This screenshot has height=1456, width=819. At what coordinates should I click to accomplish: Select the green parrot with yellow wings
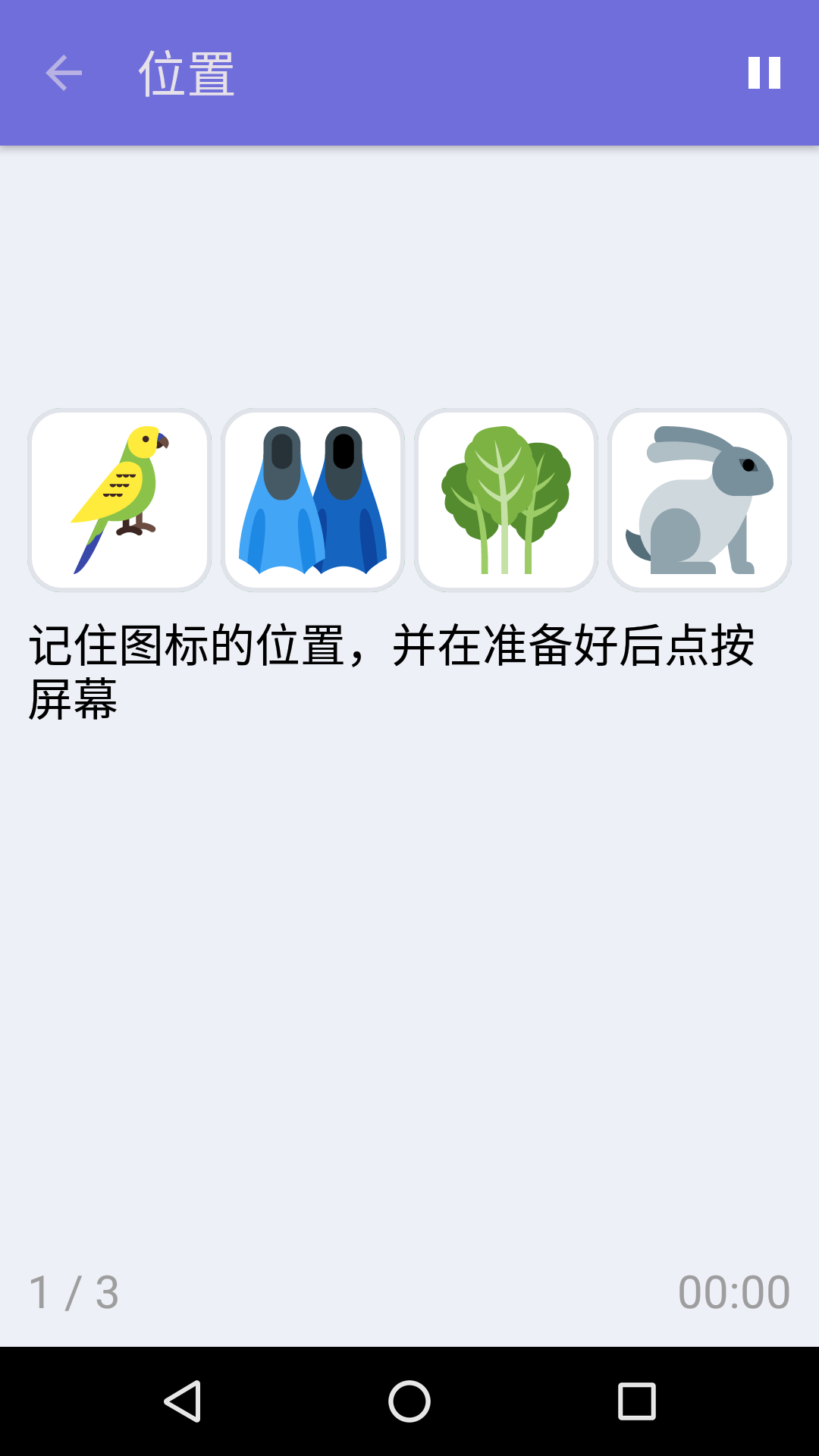point(118,498)
